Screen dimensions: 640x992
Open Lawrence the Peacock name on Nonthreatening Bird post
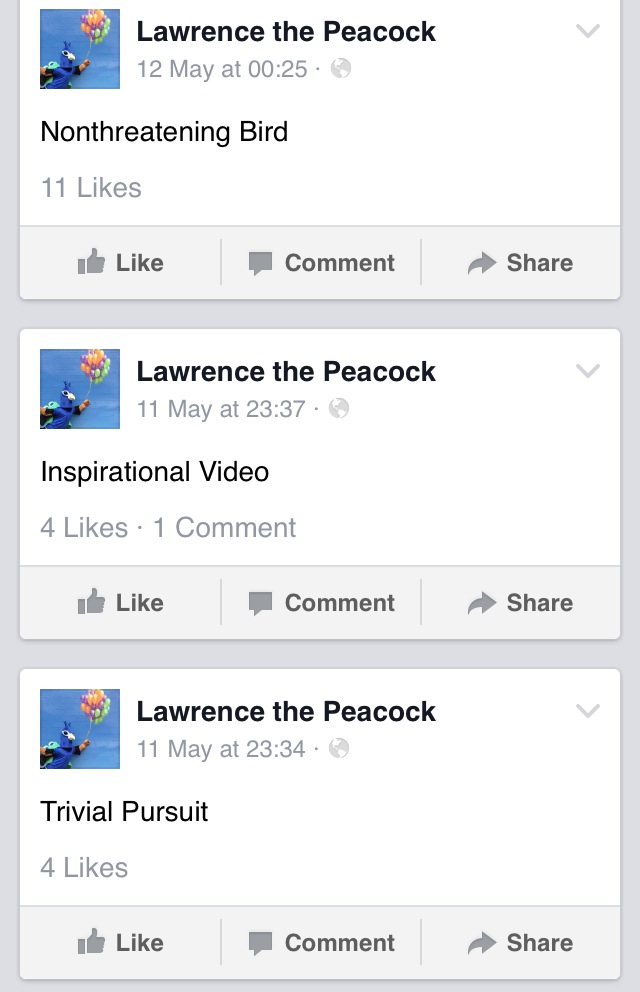286,32
